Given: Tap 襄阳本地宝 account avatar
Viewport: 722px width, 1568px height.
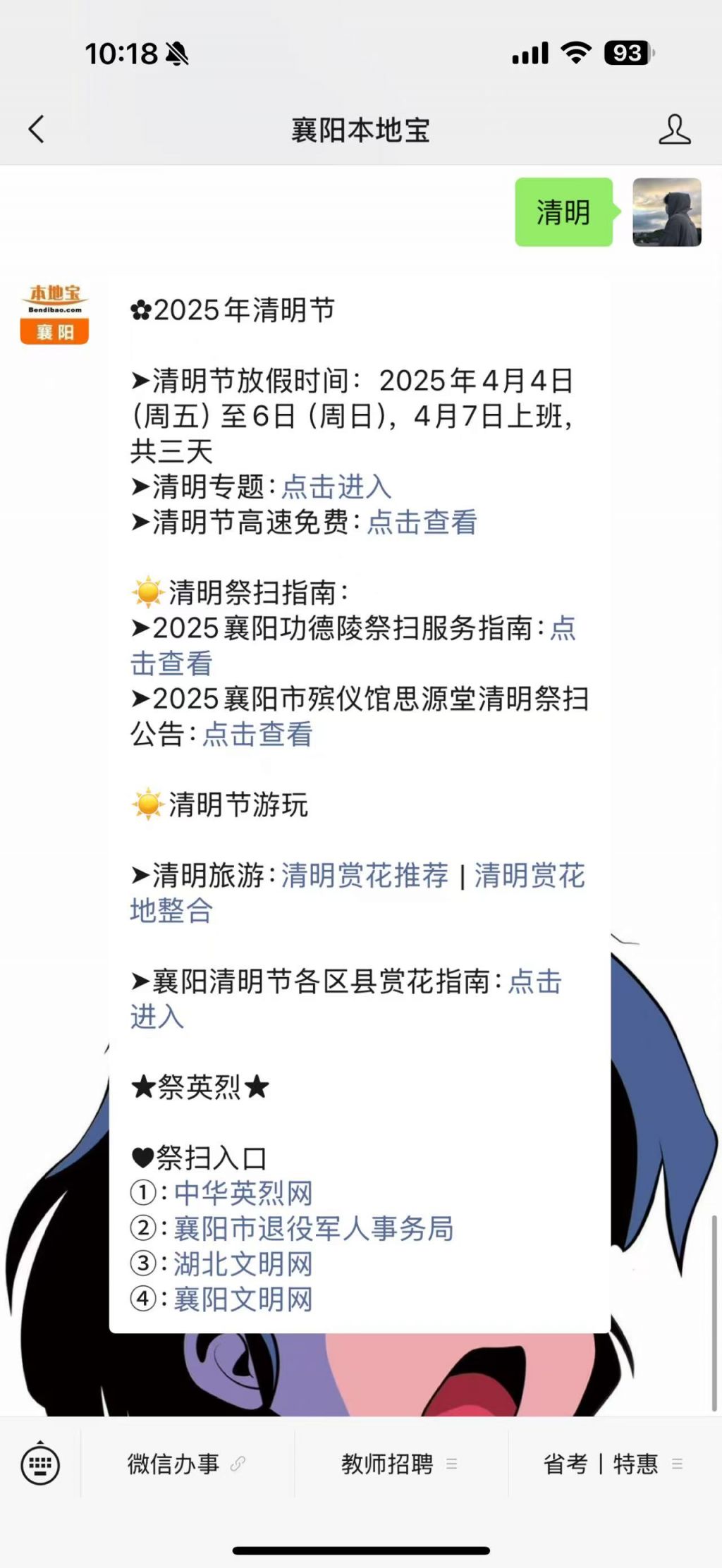Looking at the screenshot, I should pyautogui.click(x=54, y=314).
